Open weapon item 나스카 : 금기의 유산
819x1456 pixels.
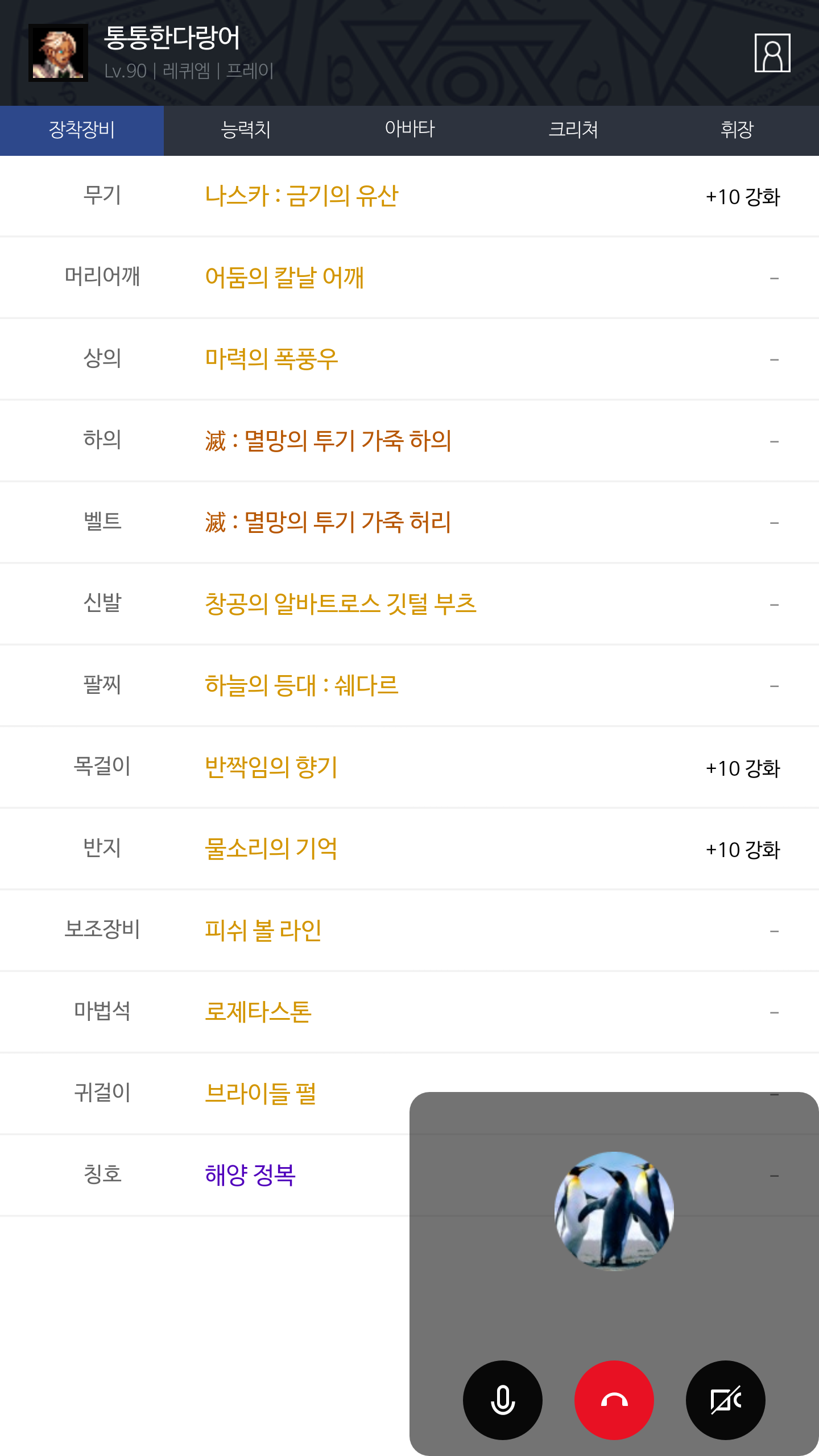coord(301,196)
